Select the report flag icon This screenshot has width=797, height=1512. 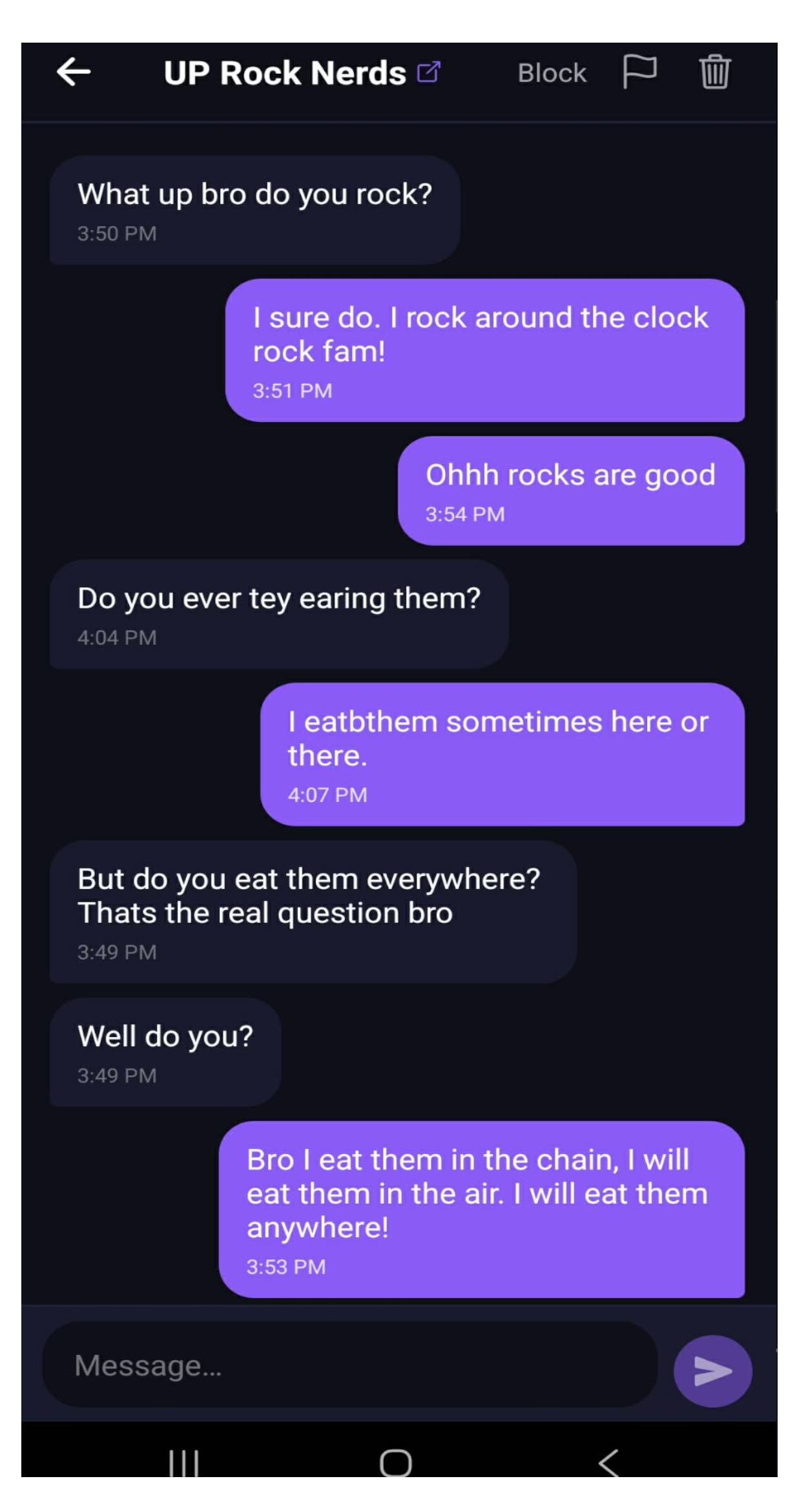pyautogui.click(x=641, y=71)
